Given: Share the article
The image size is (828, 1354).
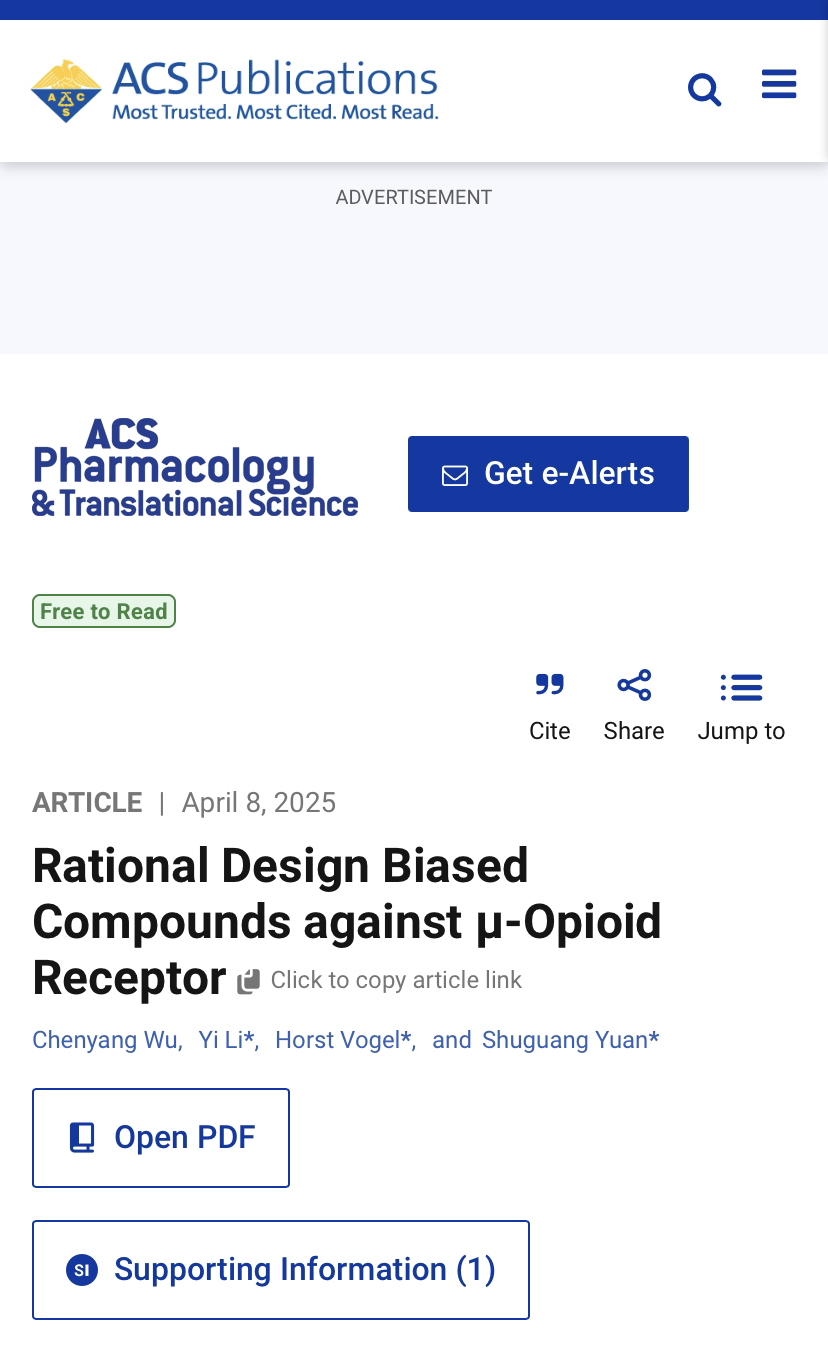Looking at the screenshot, I should pyautogui.click(x=634, y=707).
